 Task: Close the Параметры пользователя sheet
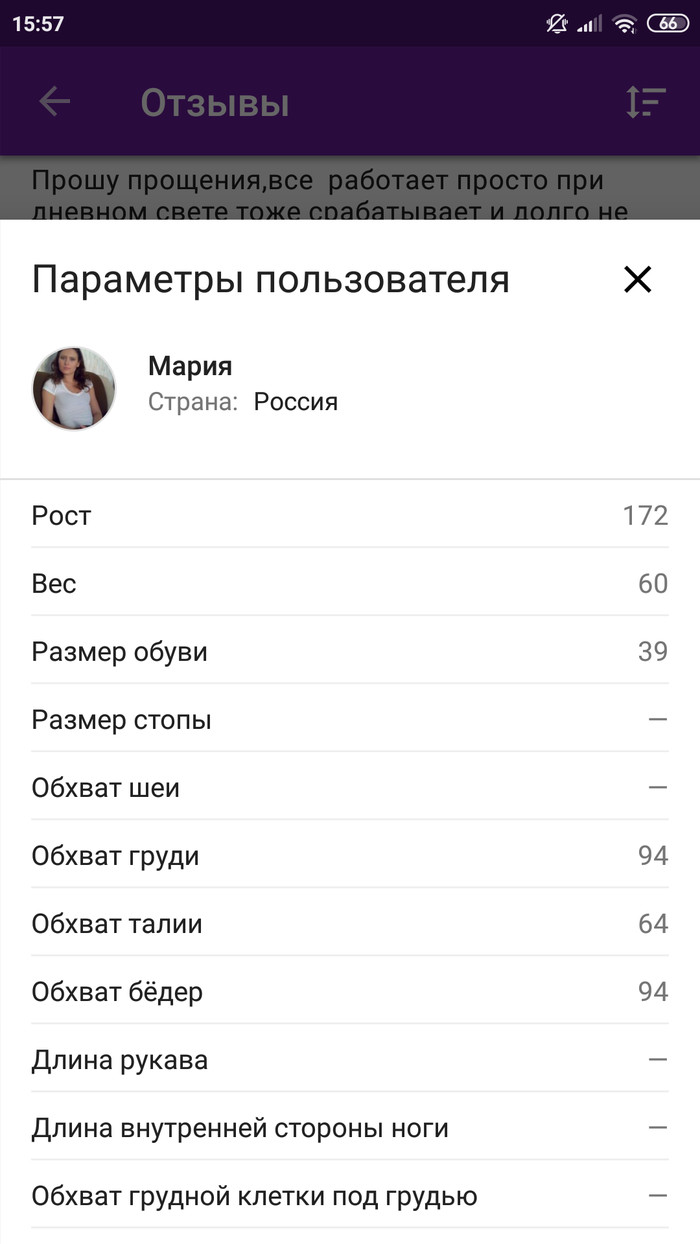tap(637, 280)
